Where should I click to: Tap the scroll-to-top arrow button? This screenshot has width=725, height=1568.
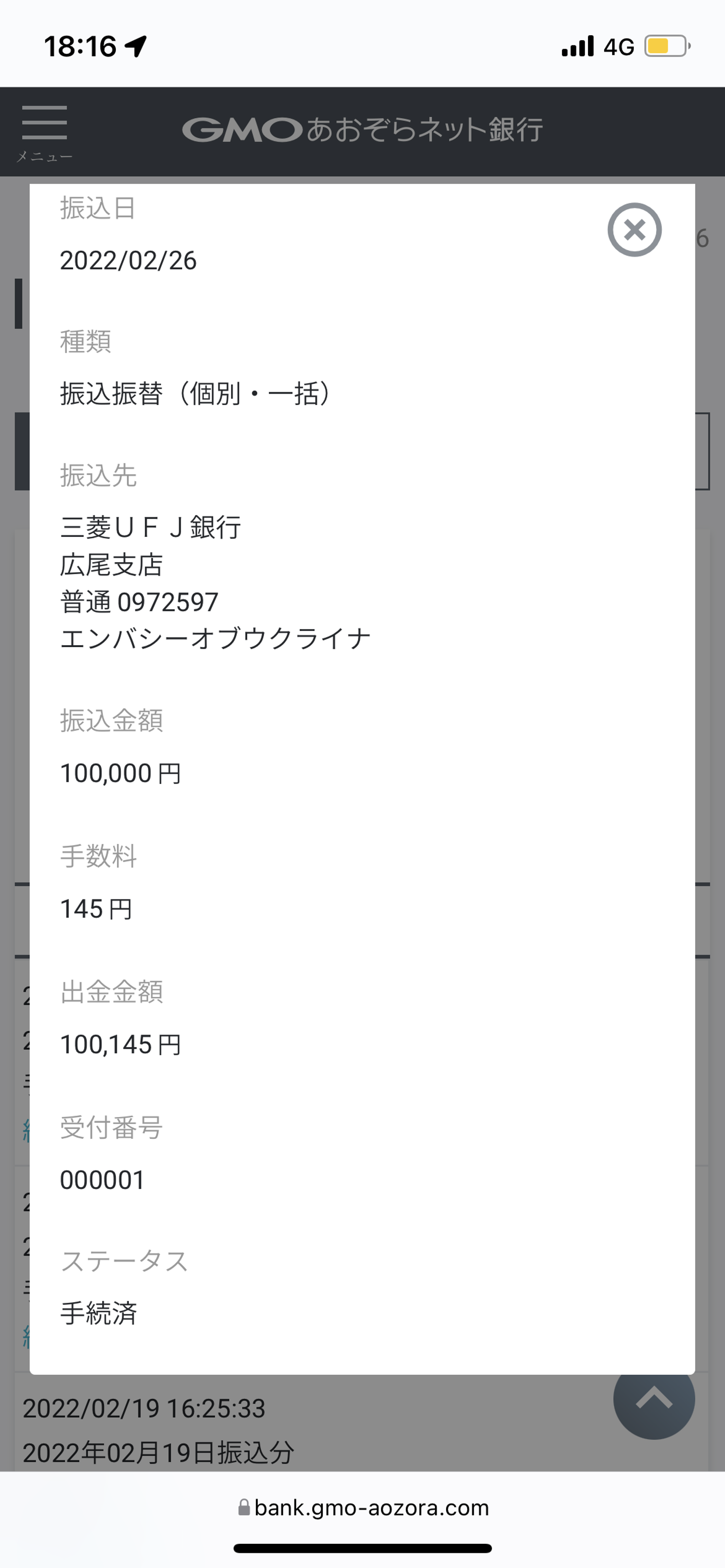coord(654,1403)
